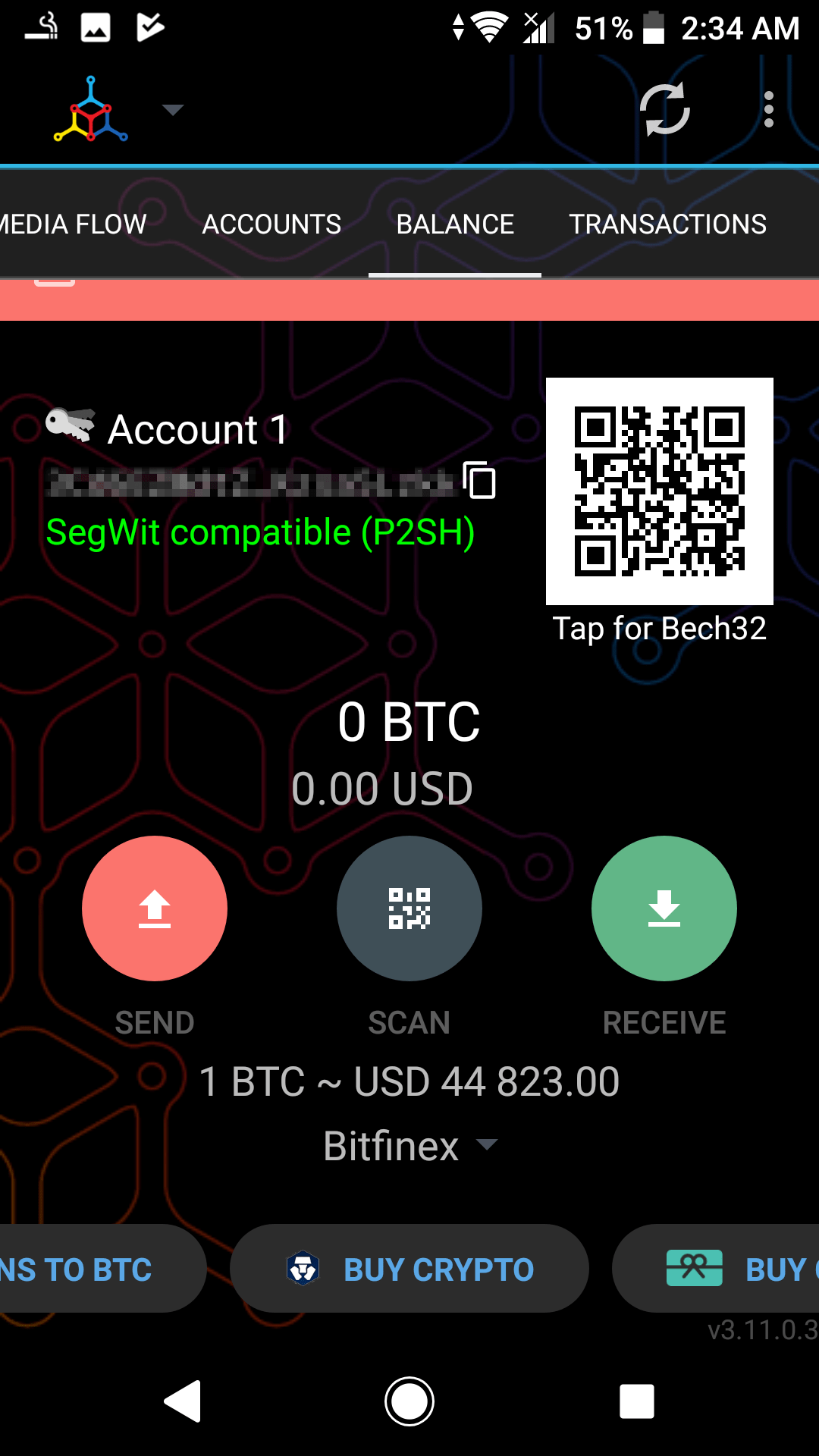Tap the QR code for Bech32
Screen dimensions: 819x1456
pyautogui.click(x=659, y=491)
